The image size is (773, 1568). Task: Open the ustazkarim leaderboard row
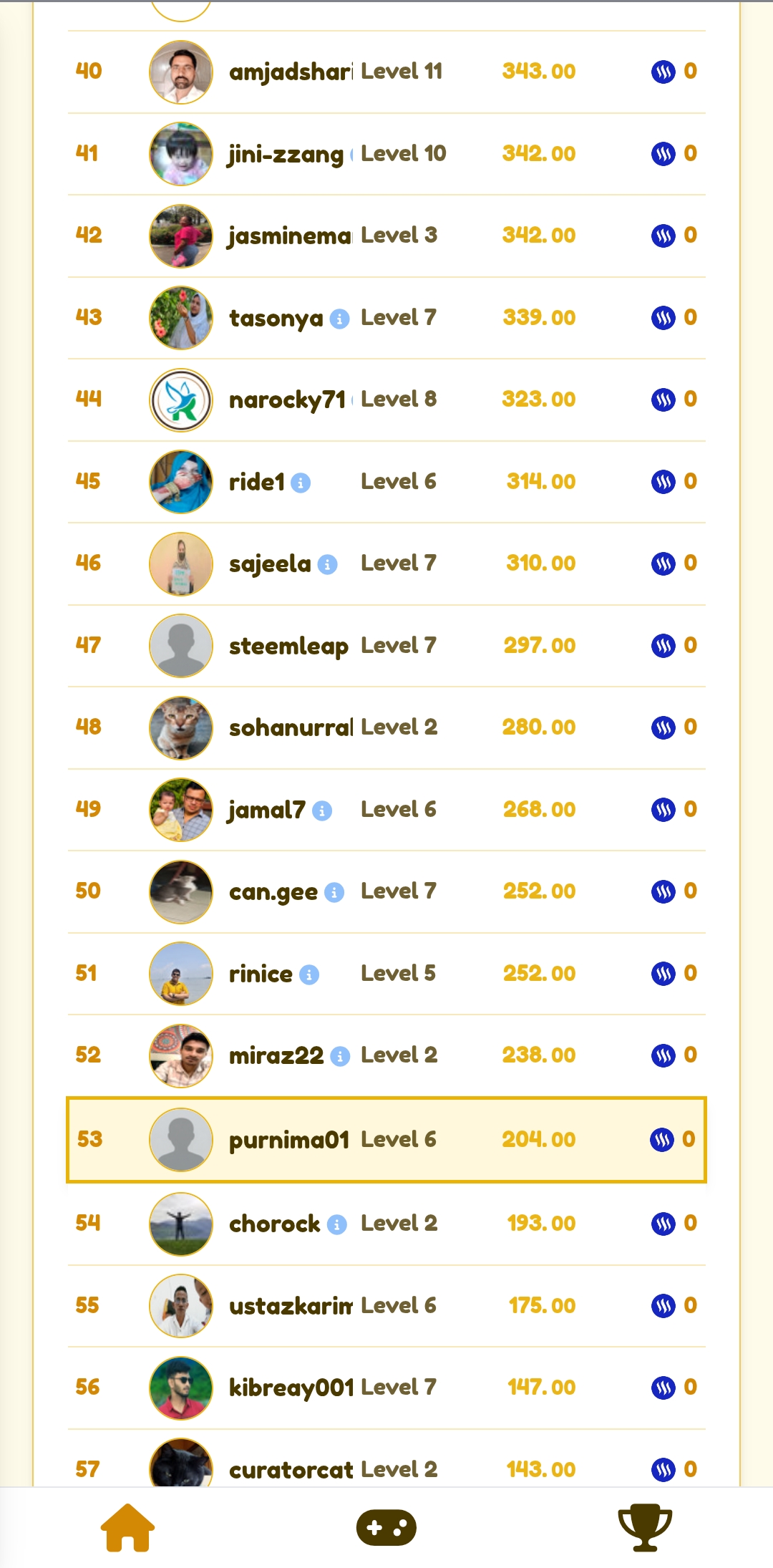point(386,1306)
